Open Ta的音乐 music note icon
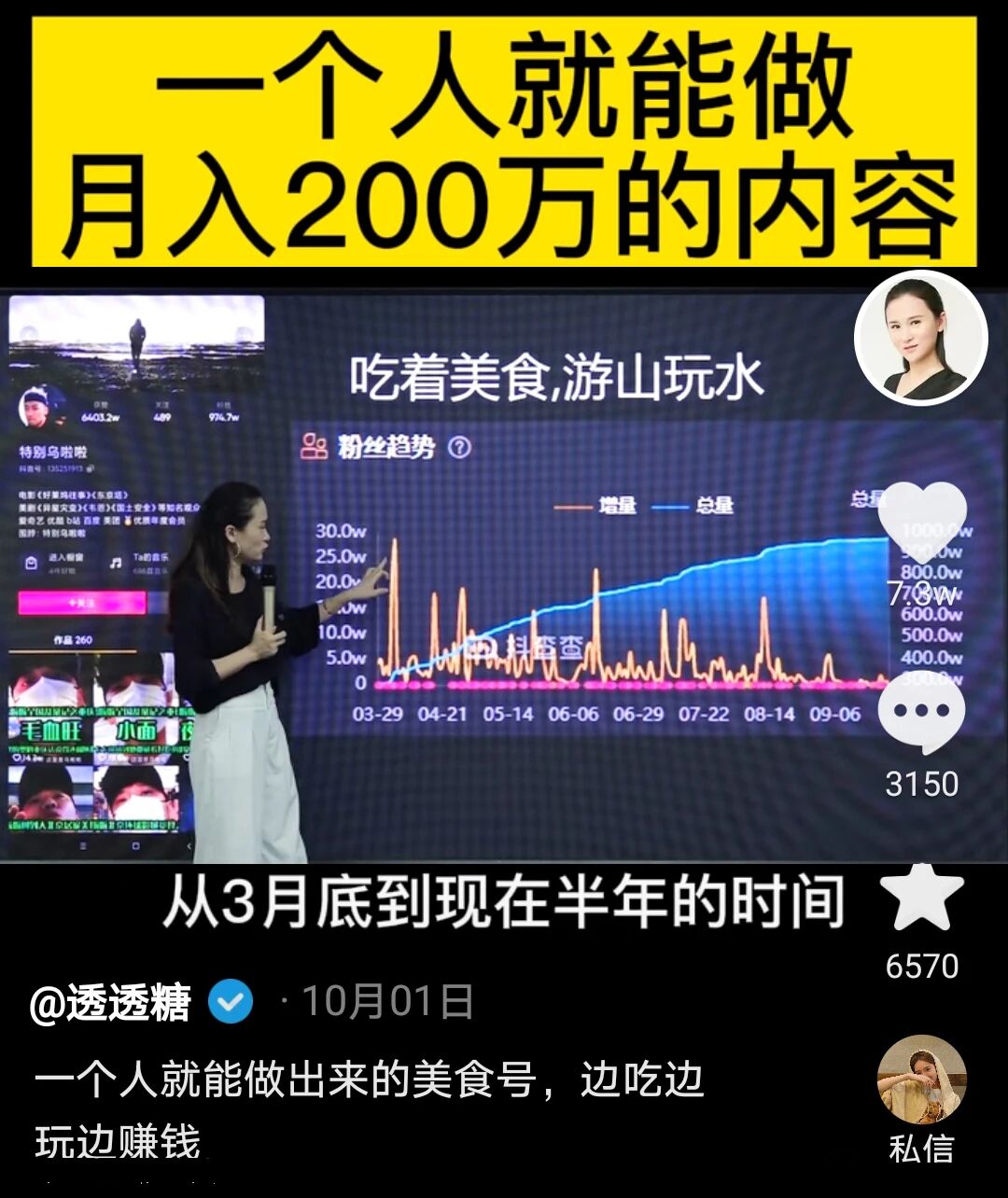 point(116,564)
